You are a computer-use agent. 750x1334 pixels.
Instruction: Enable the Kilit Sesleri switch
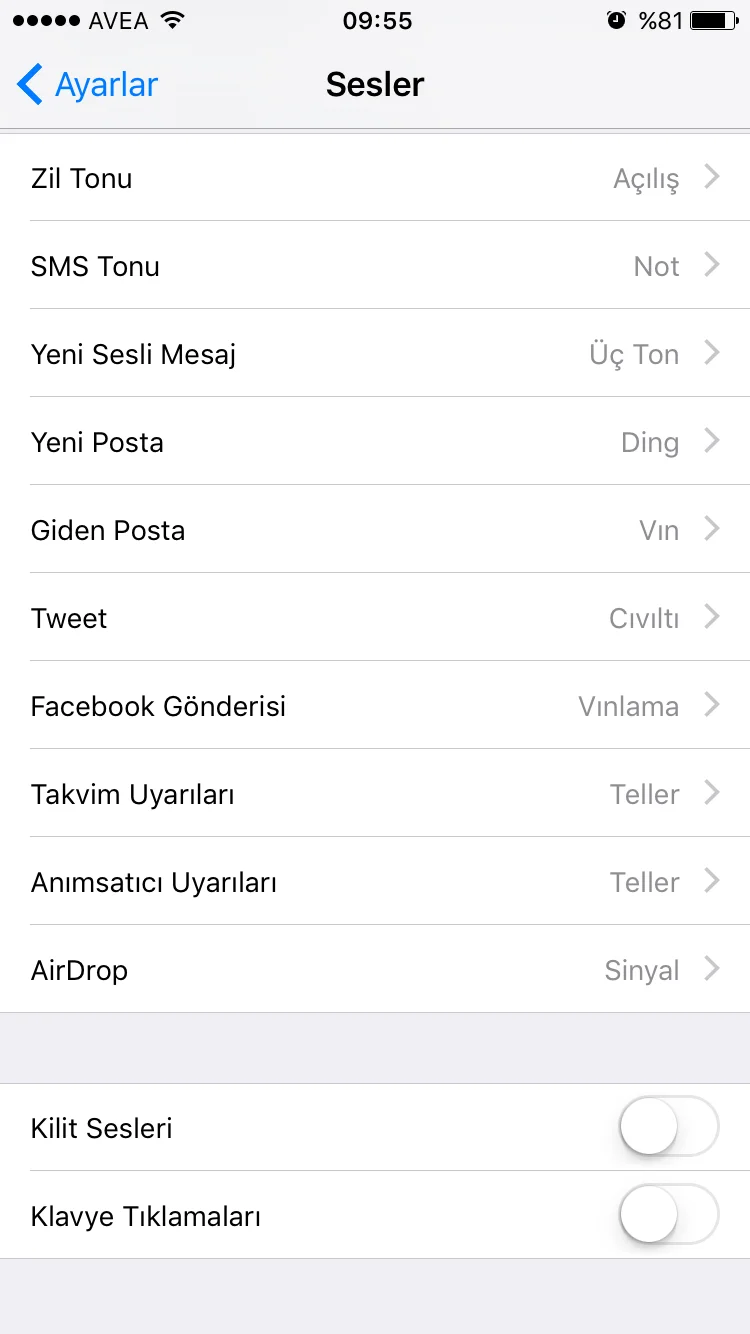[x=668, y=1127]
